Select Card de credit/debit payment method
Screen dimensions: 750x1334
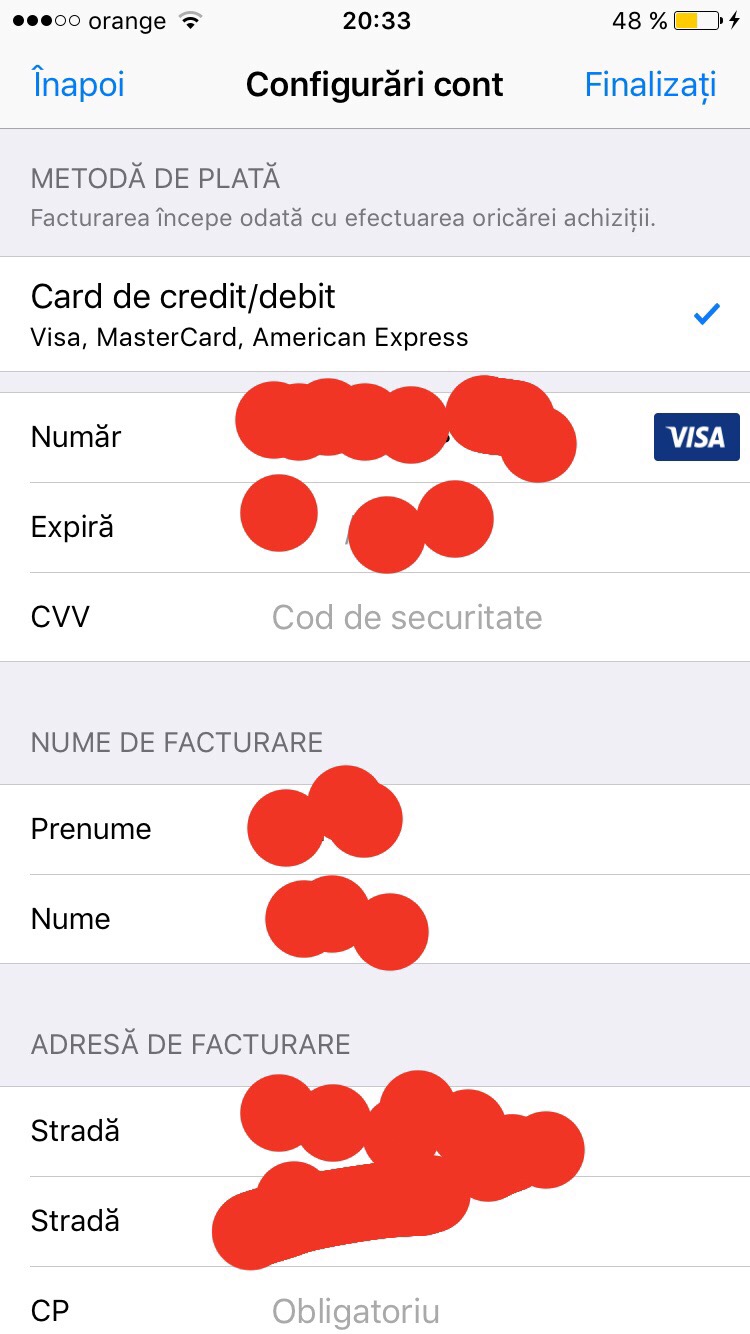tap(375, 314)
